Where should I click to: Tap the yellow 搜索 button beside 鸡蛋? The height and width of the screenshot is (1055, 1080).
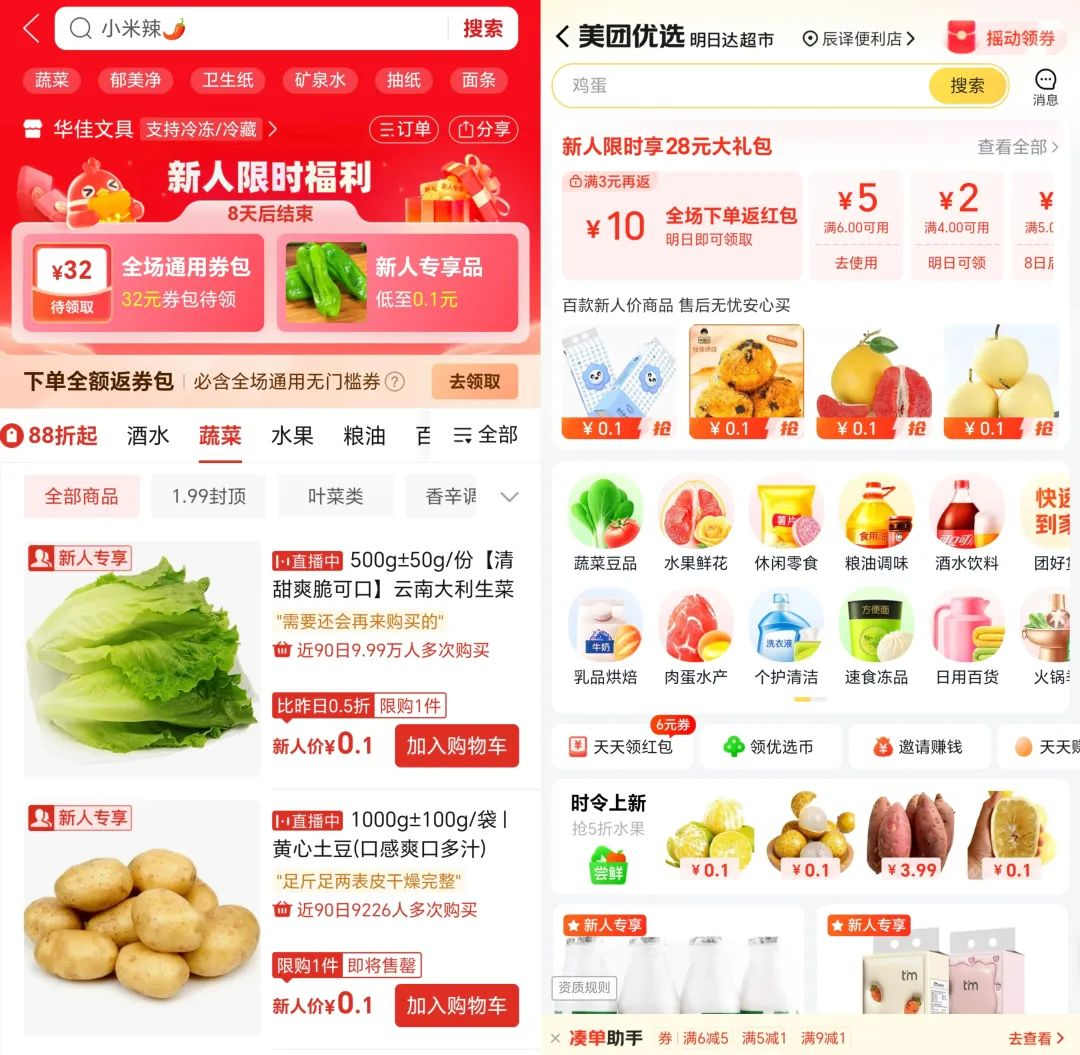967,86
